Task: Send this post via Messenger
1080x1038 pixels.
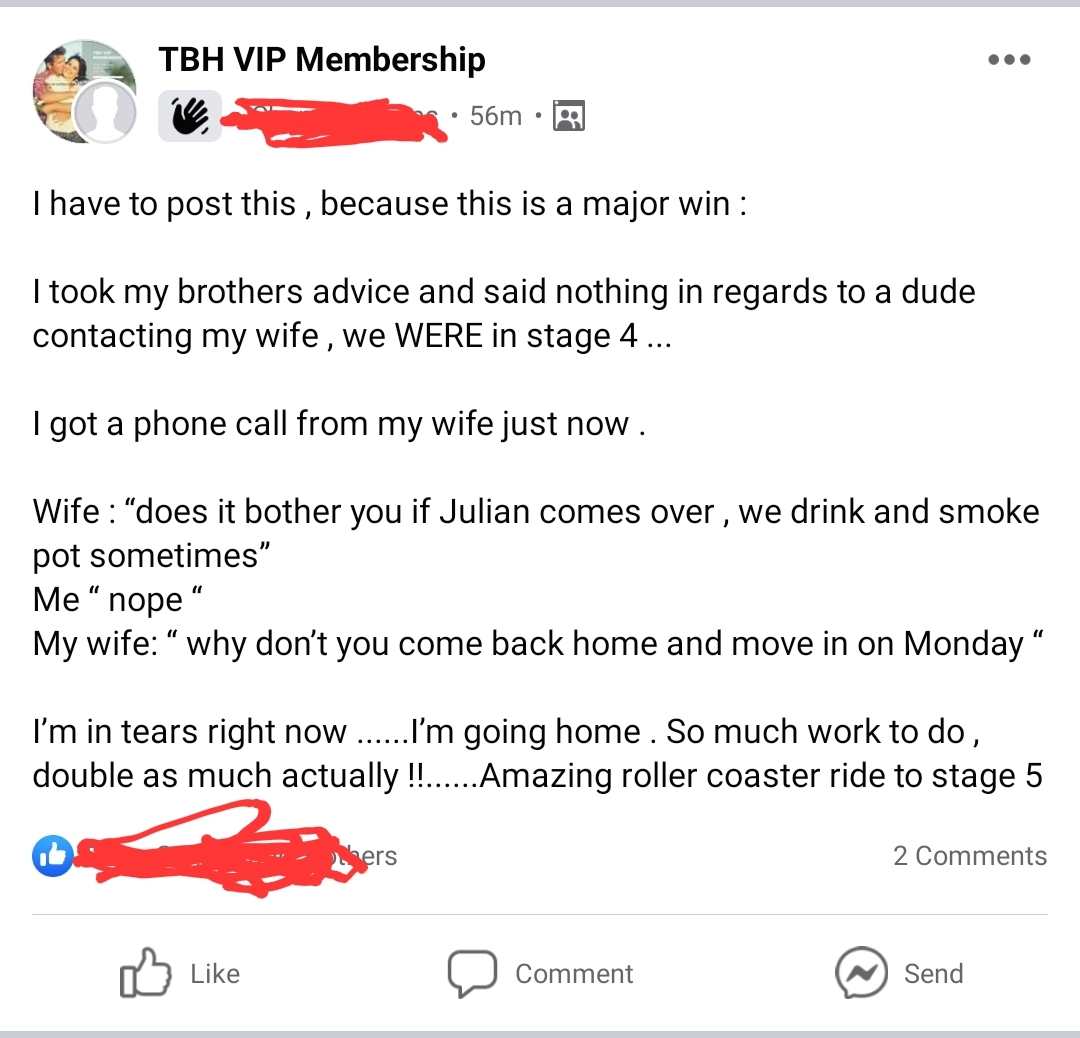Action: pos(900,973)
